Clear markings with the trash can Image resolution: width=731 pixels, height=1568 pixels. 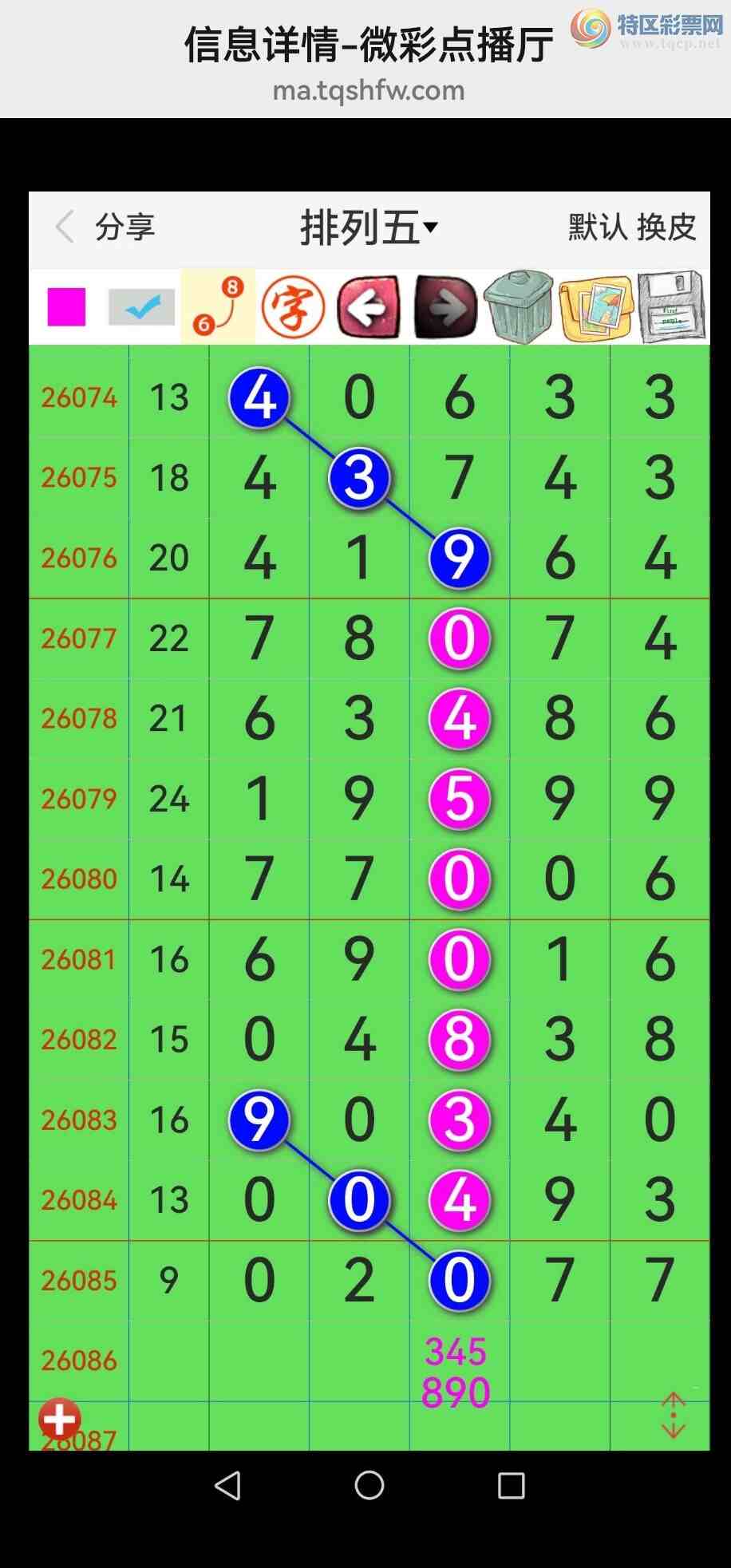pyautogui.click(x=520, y=307)
